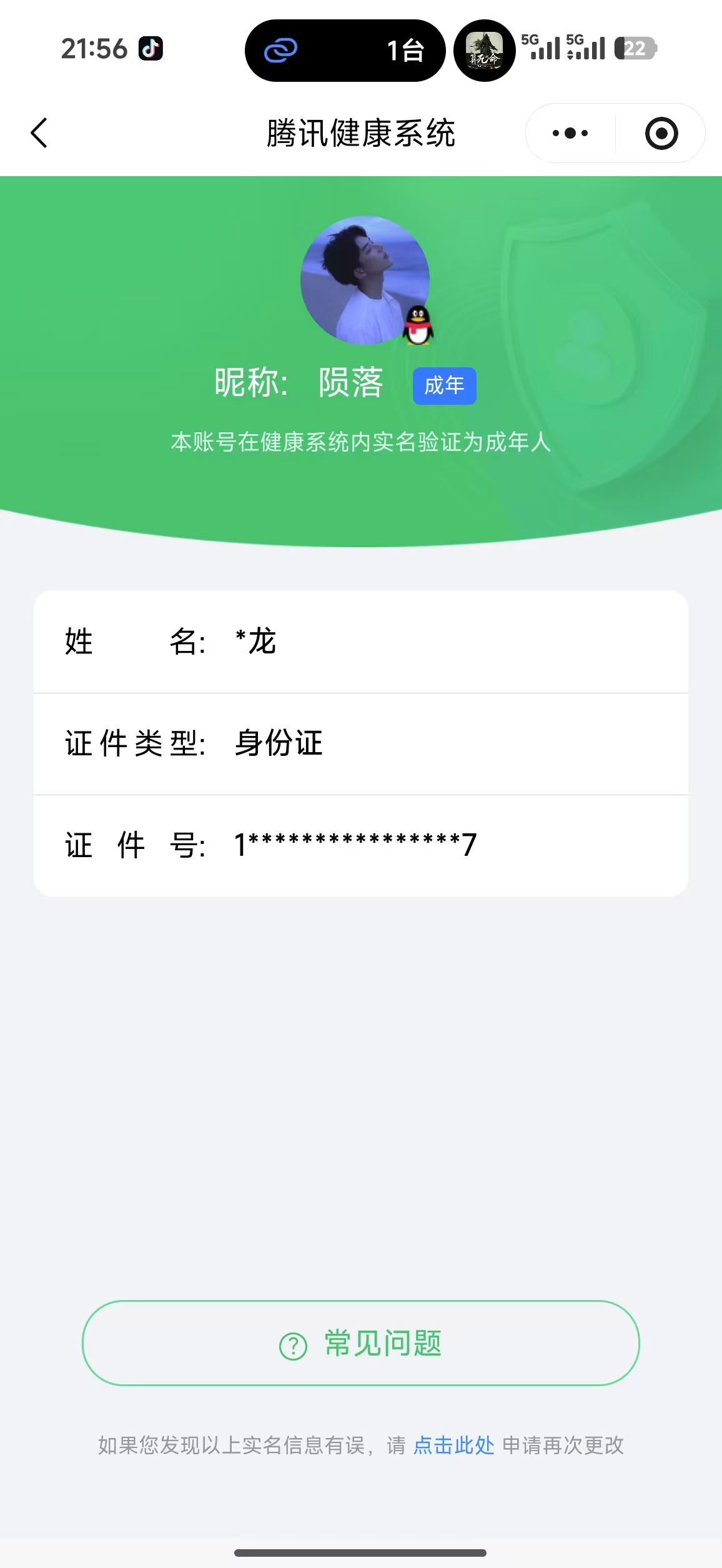Screen dimensions: 722x1568
Task: Go back from 腾讯健康系统 page
Action: (39, 133)
